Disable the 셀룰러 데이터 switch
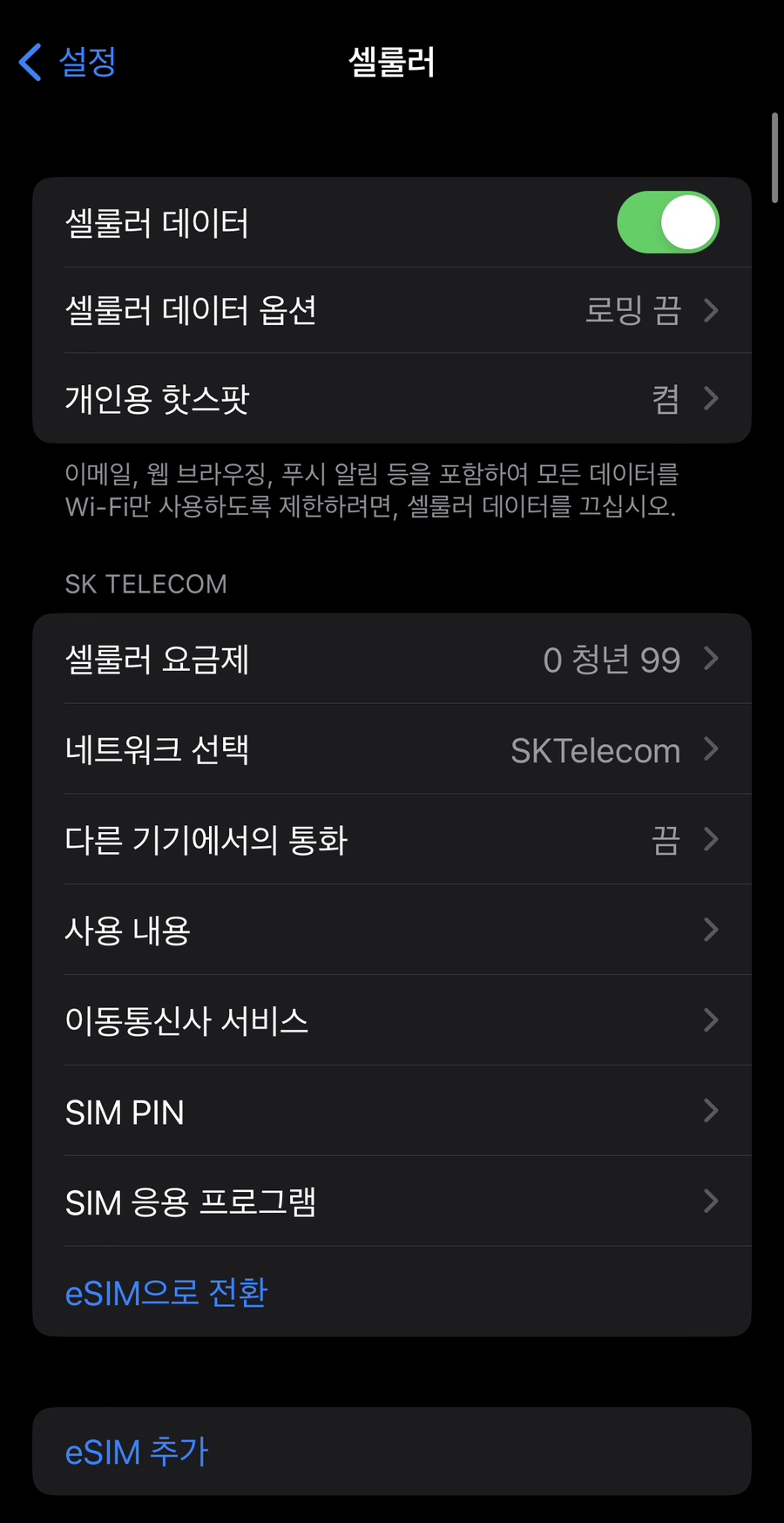This screenshot has height=1523, width=784. pos(668,222)
